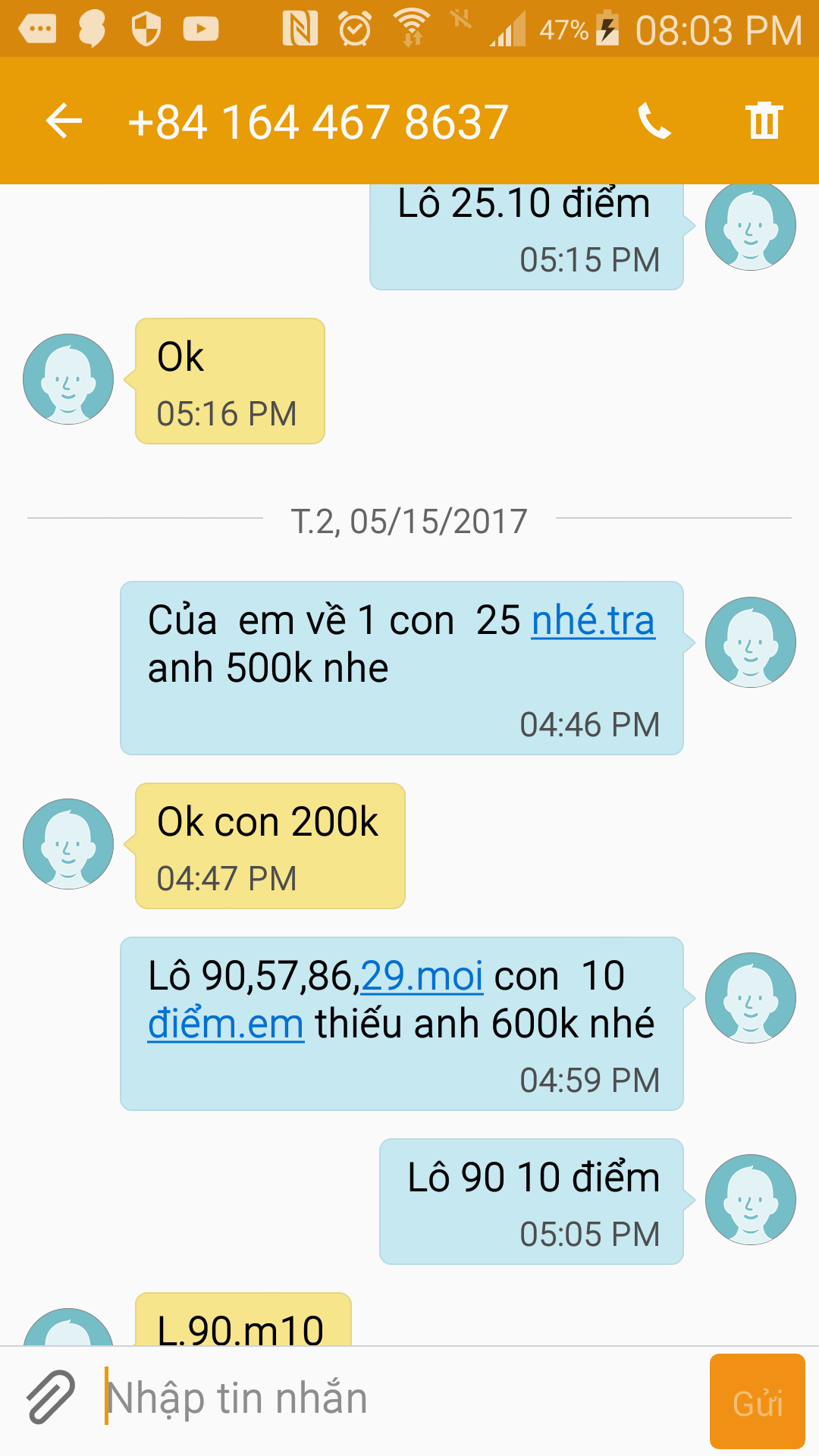Screen dimensions: 819x1456
Task: Open the 29.moi link
Action: pyautogui.click(x=422, y=976)
